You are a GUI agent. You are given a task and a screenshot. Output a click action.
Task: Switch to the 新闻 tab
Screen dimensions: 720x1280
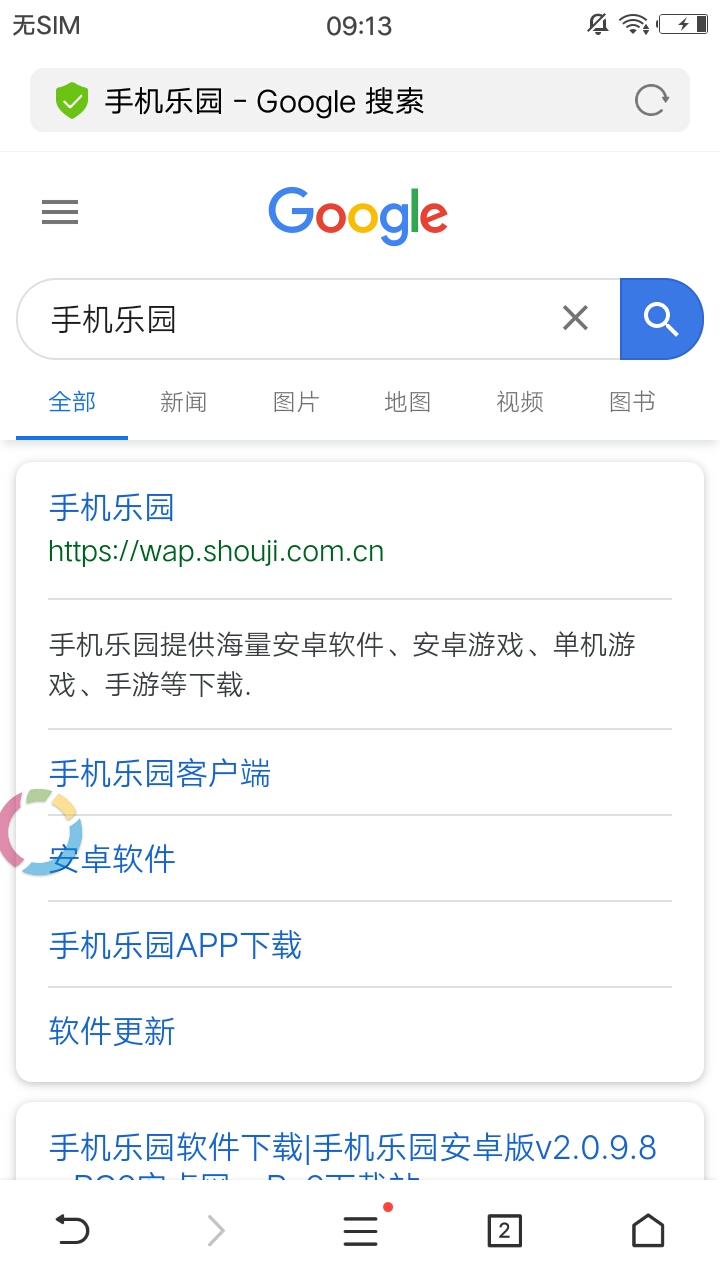click(183, 402)
